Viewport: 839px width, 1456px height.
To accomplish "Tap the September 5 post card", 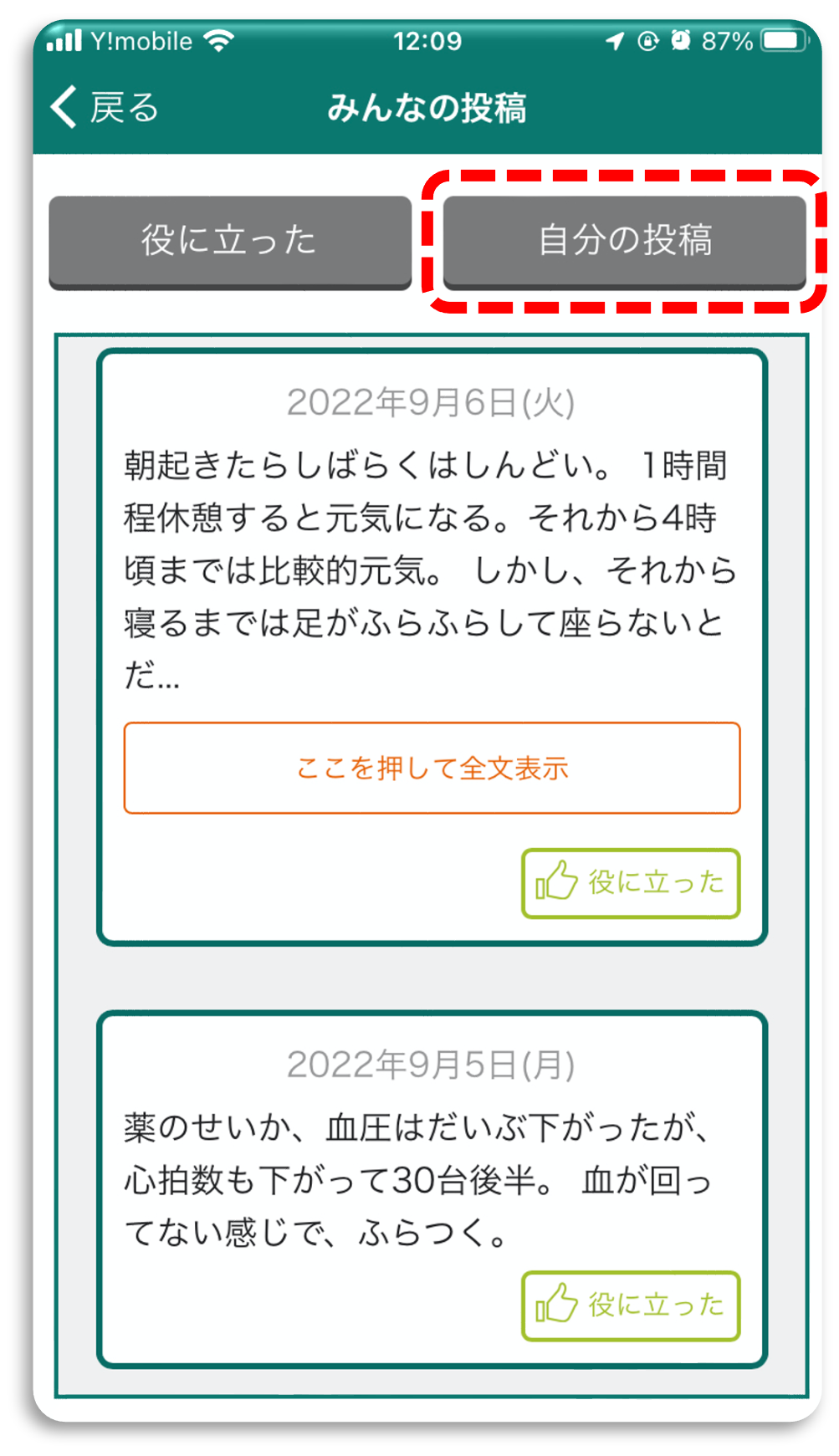I will tap(432, 1188).
